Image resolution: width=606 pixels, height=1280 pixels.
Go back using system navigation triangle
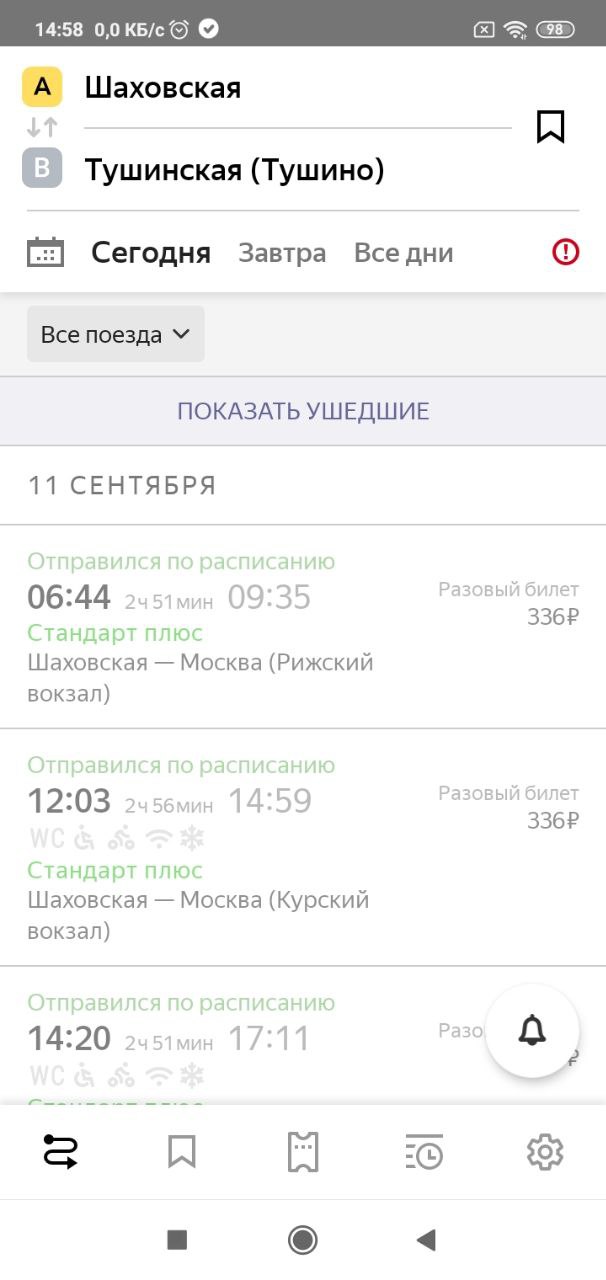(x=427, y=1241)
